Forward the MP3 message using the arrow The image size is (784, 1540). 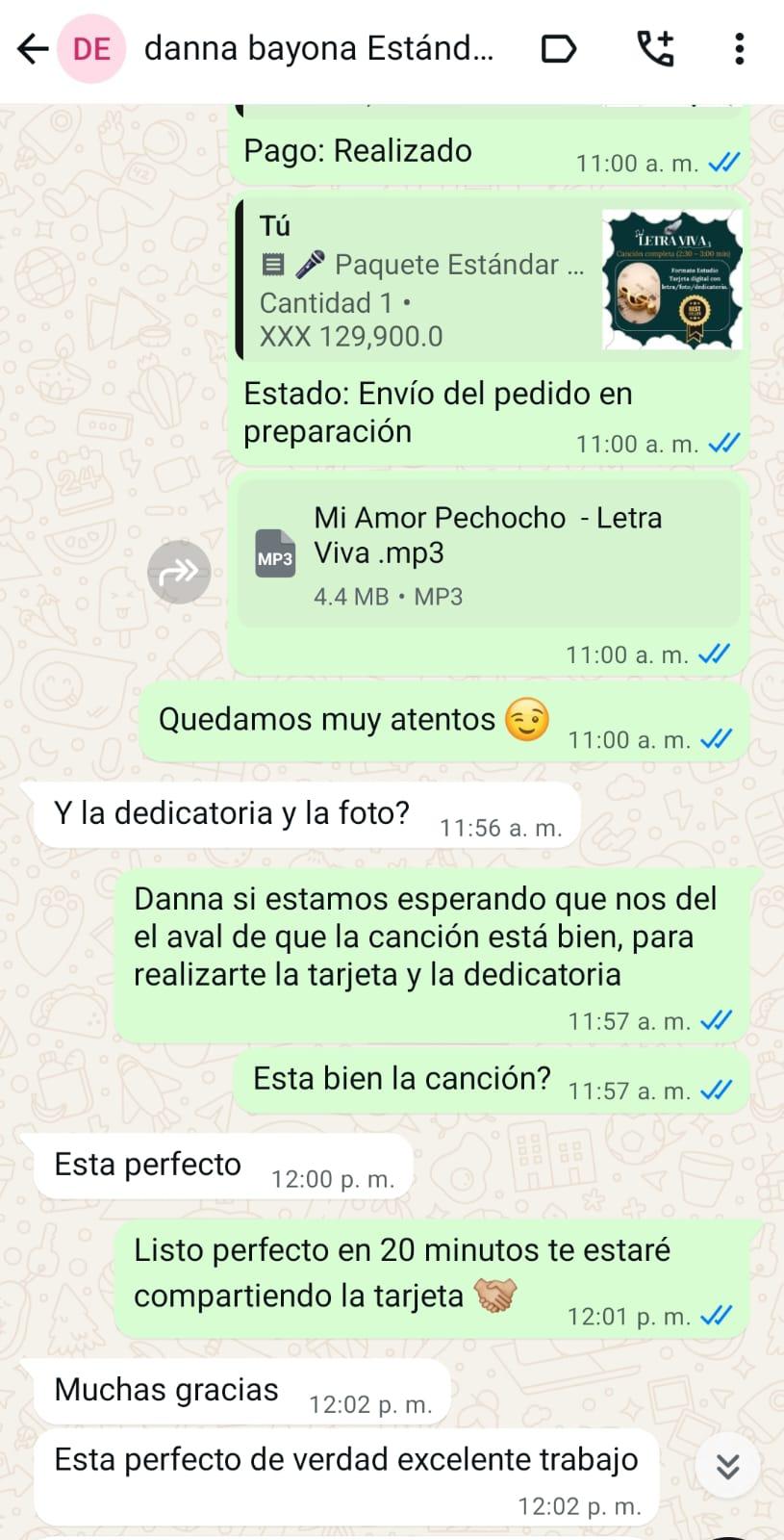click(178, 572)
